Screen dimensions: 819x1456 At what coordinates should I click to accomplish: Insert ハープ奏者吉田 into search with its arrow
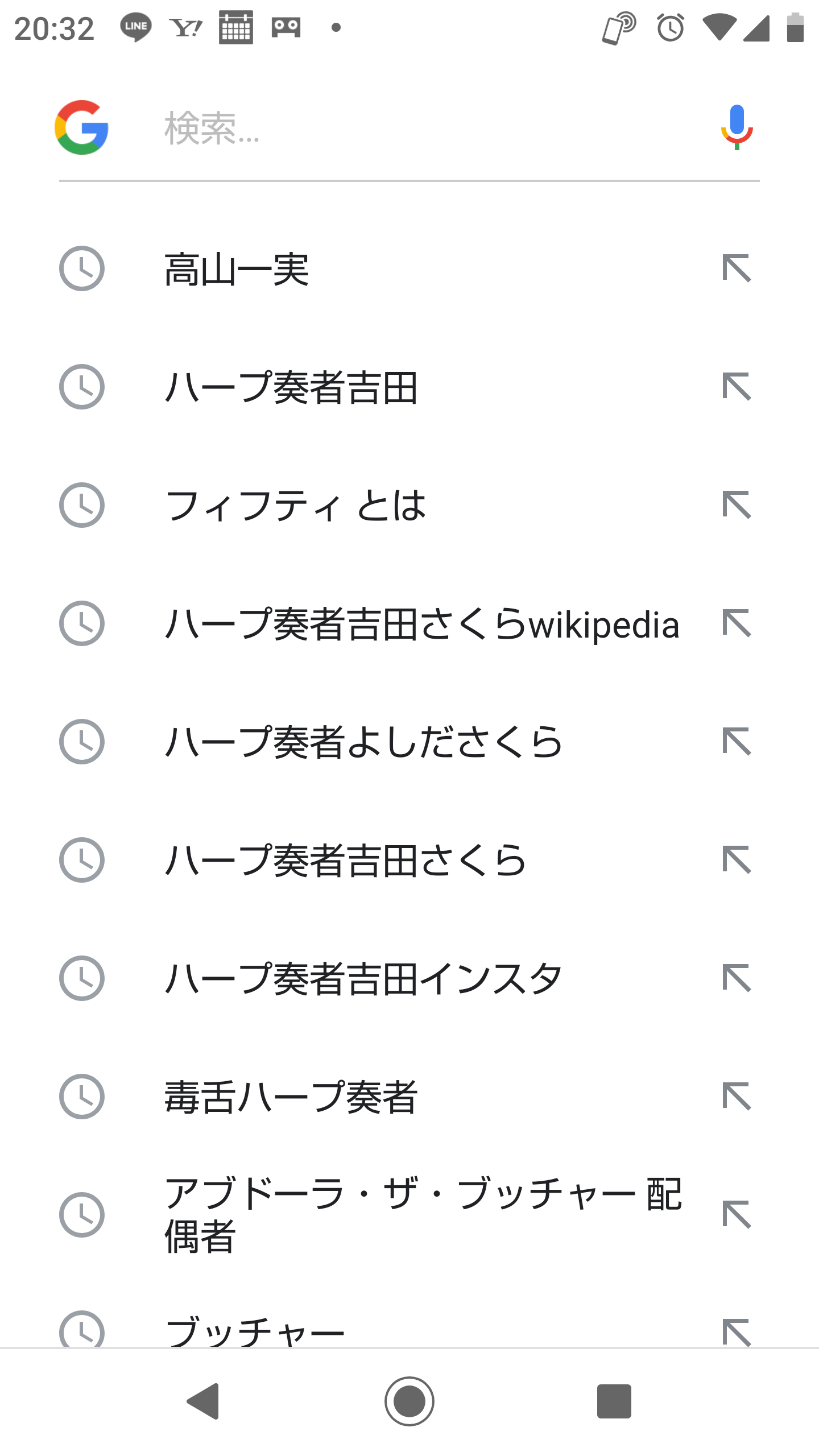coord(738,387)
